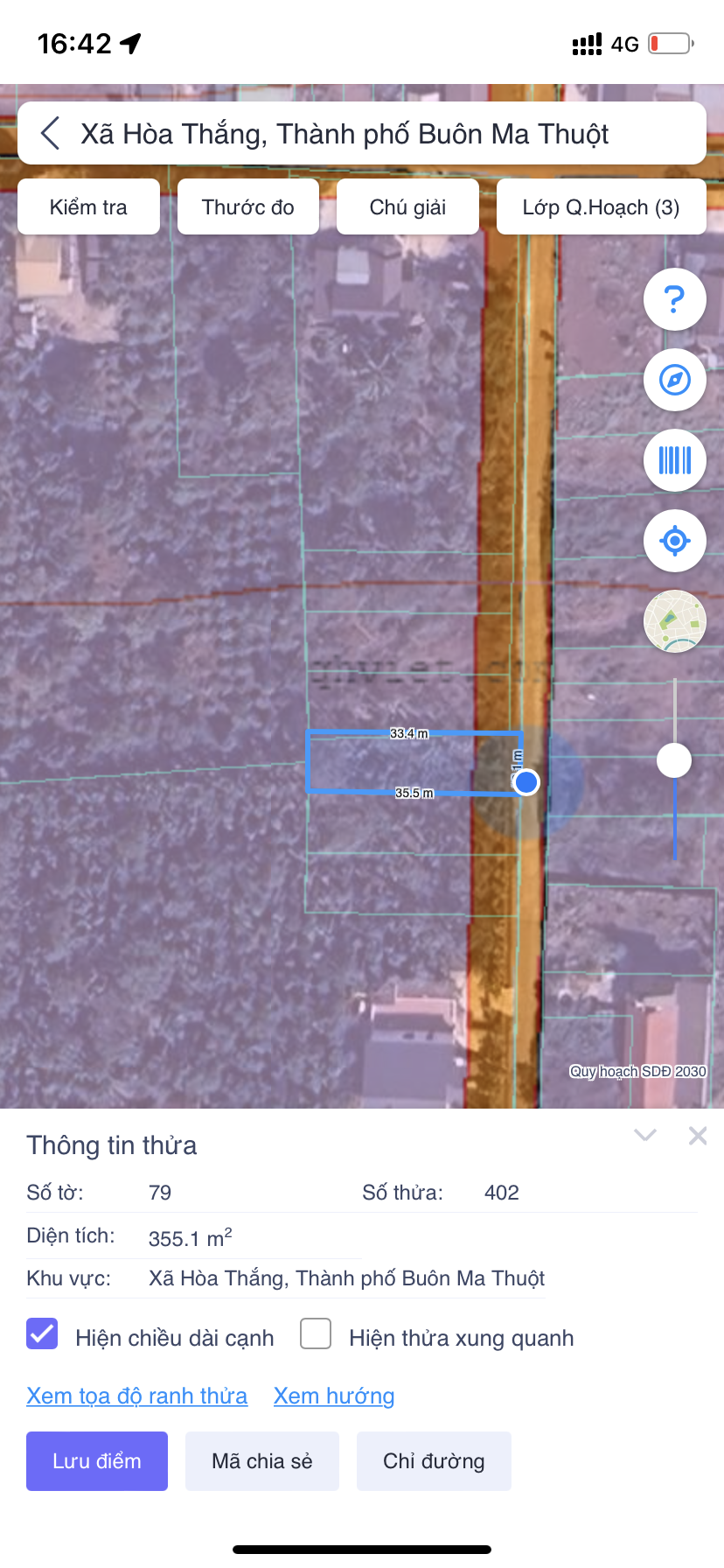Go back using the header arrow
This screenshot has height=1568, width=724.
(51, 134)
